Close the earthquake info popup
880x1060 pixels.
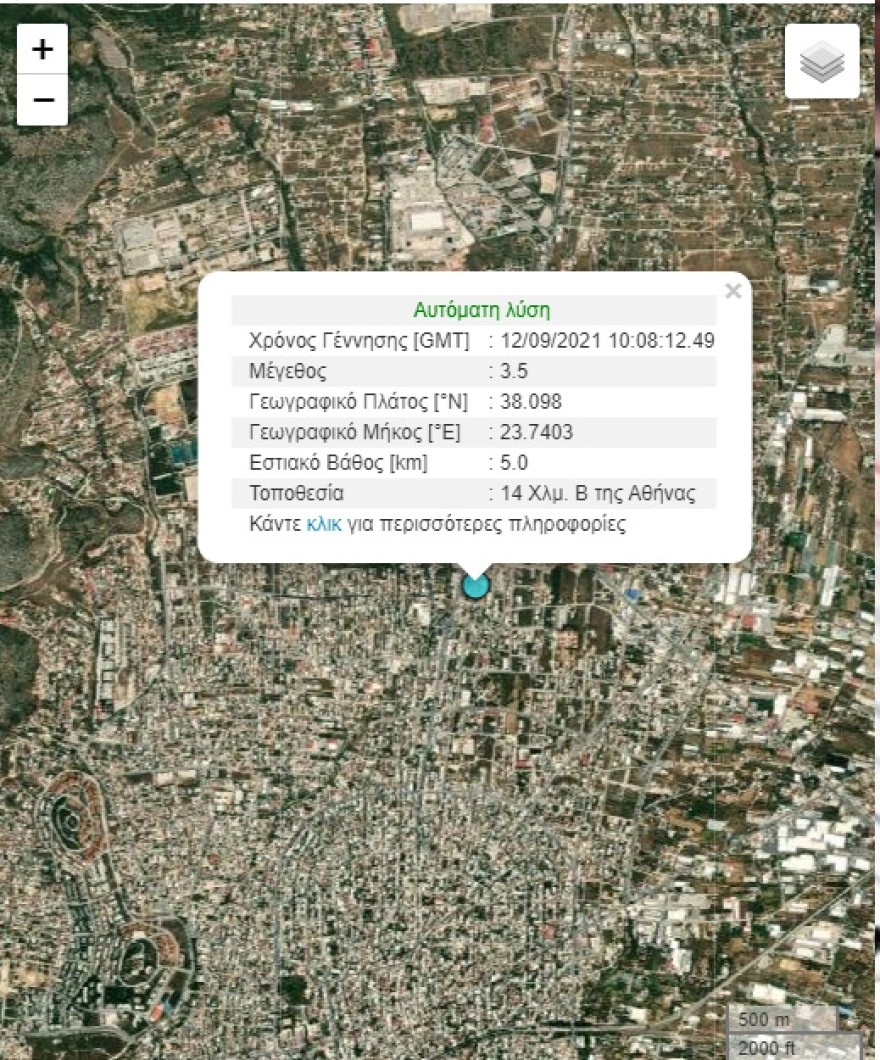[733, 291]
